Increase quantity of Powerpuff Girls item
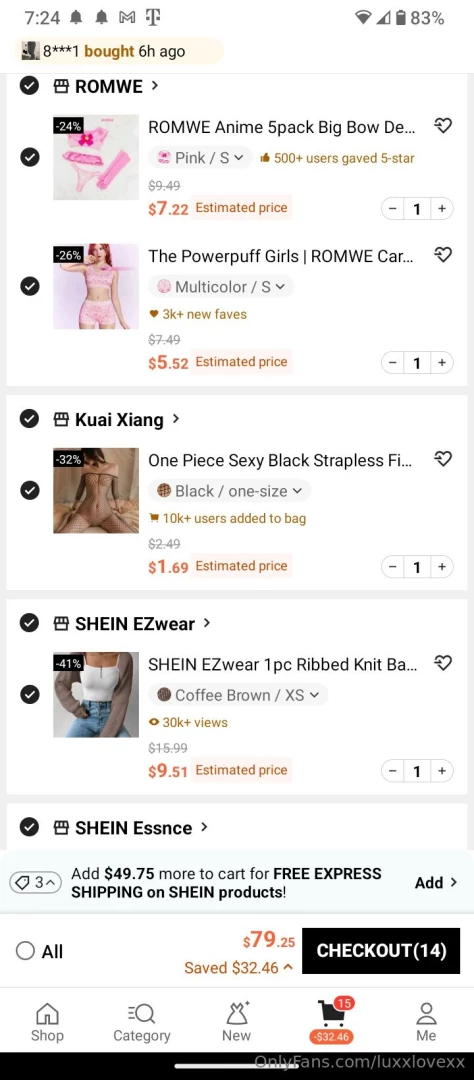 coord(442,362)
